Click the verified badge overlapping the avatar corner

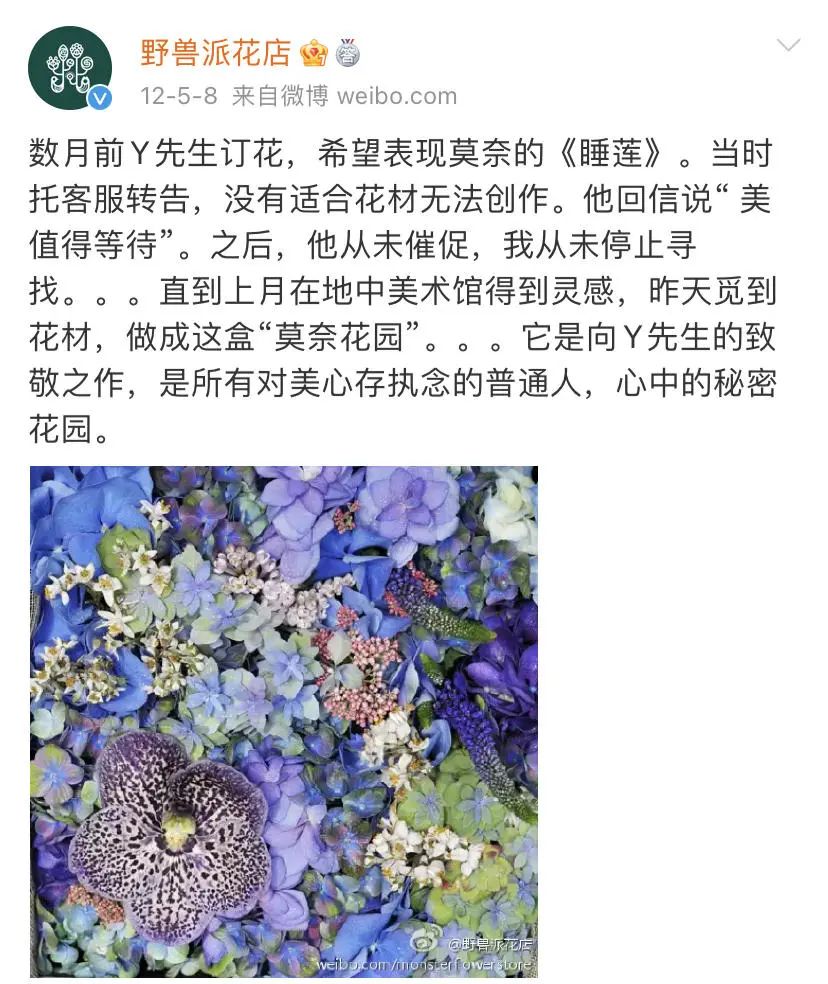(98, 95)
